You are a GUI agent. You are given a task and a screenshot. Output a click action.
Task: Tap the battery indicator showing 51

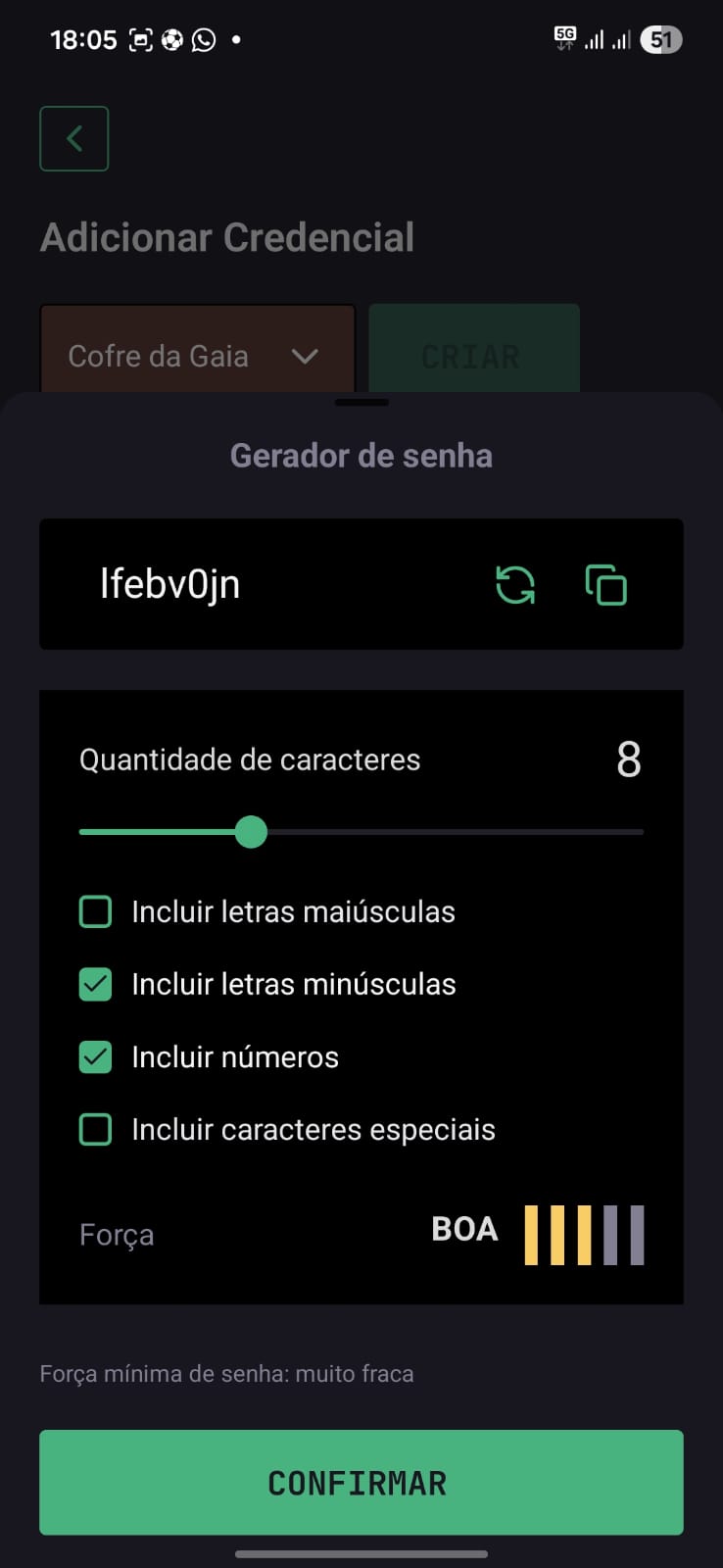(x=659, y=39)
